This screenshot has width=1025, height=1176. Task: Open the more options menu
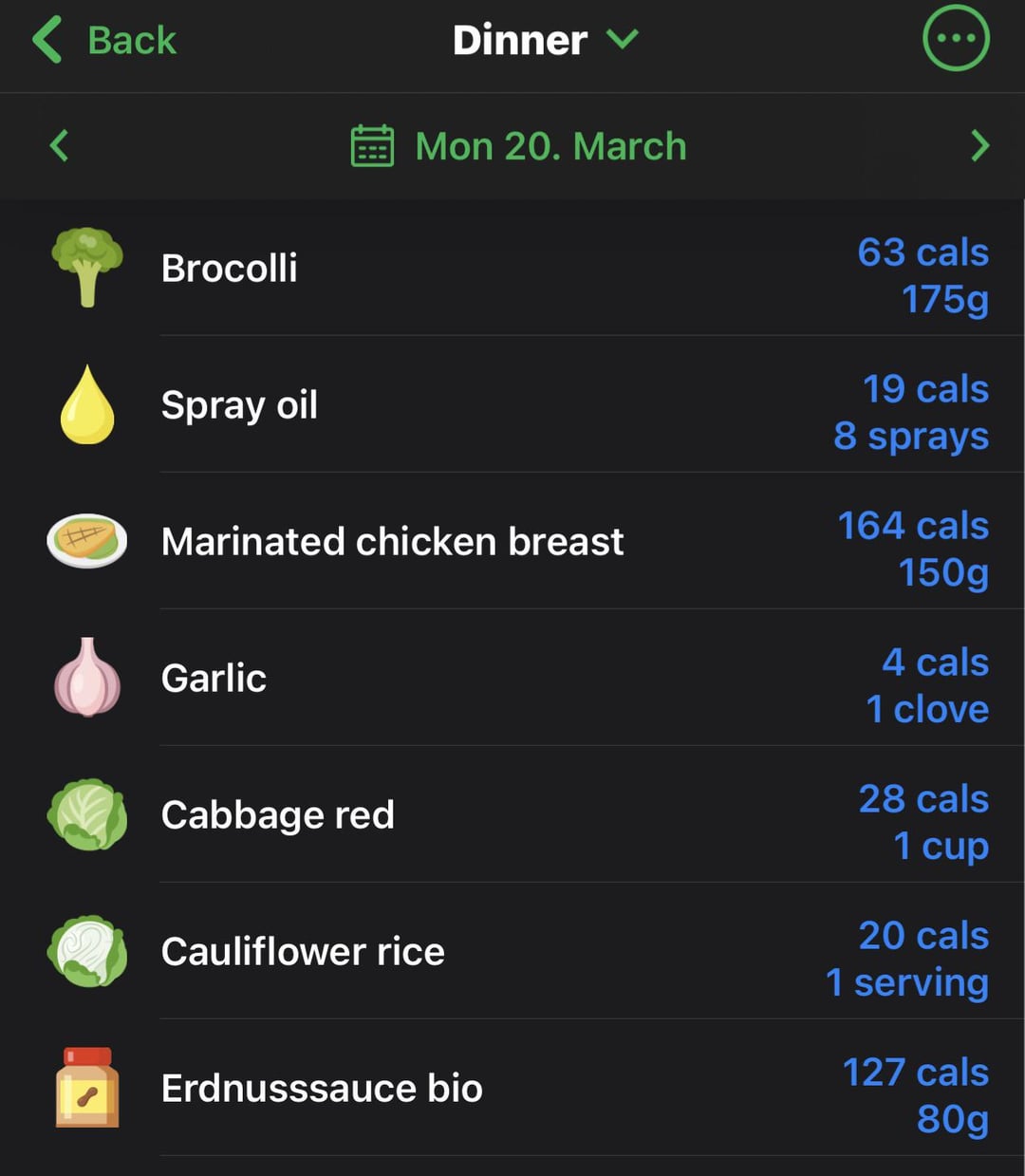click(956, 39)
